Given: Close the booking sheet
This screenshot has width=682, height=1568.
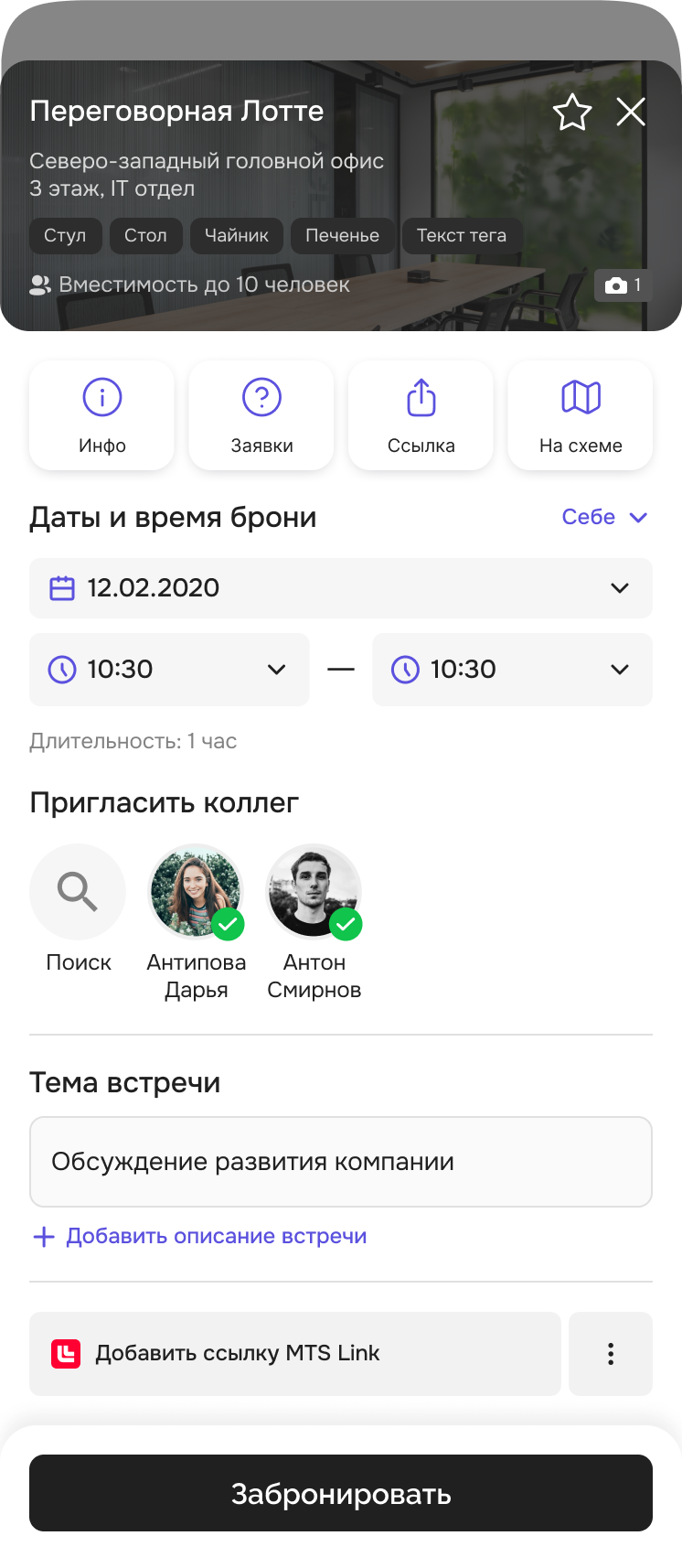Looking at the screenshot, I should pos(631,113).
